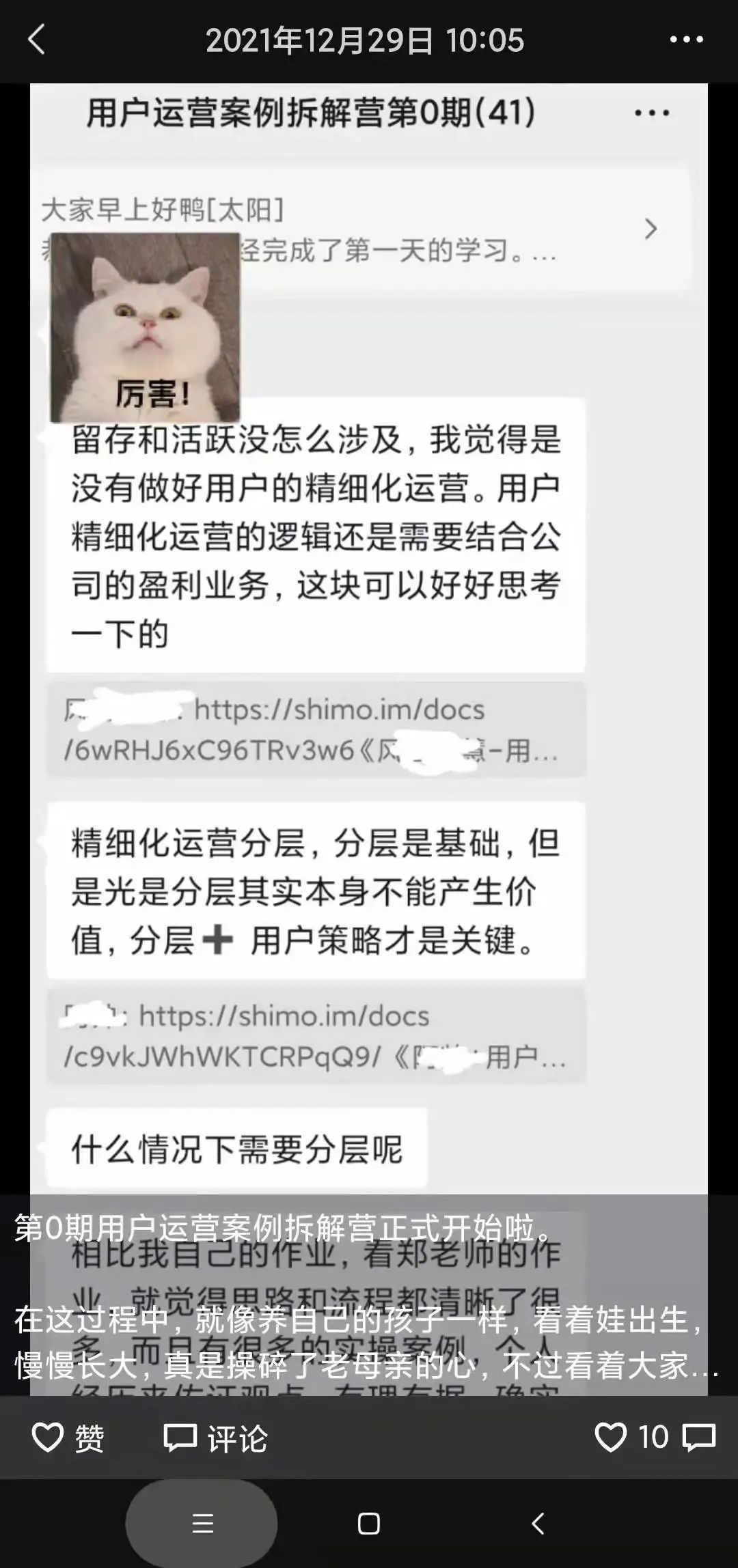Image resolution: width=738 pixels, height=1568 pixels.
Task: View the 10 likes and comments details
Action: (654, 1437)
